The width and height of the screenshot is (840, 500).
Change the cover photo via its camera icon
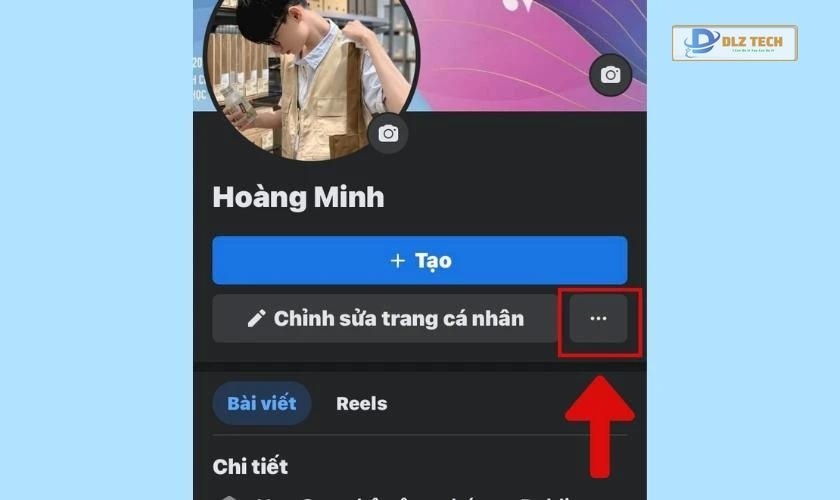coord(610,75)
